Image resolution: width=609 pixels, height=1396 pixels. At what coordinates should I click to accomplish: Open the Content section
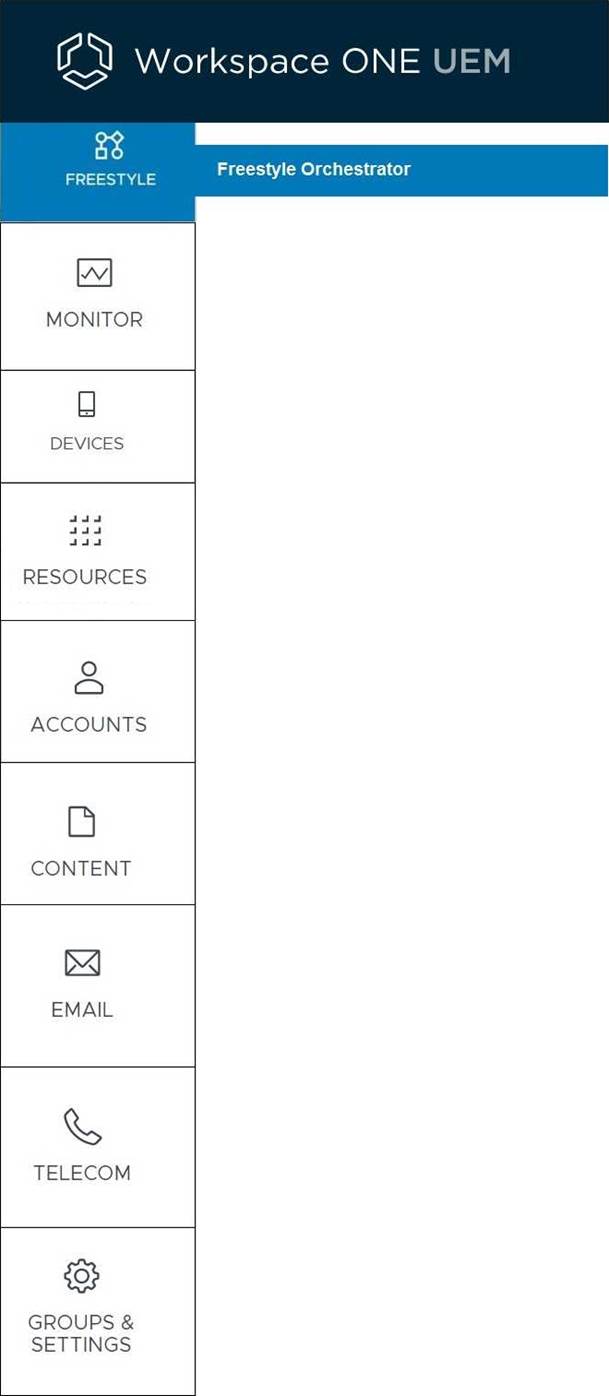(x=97, y=834)
